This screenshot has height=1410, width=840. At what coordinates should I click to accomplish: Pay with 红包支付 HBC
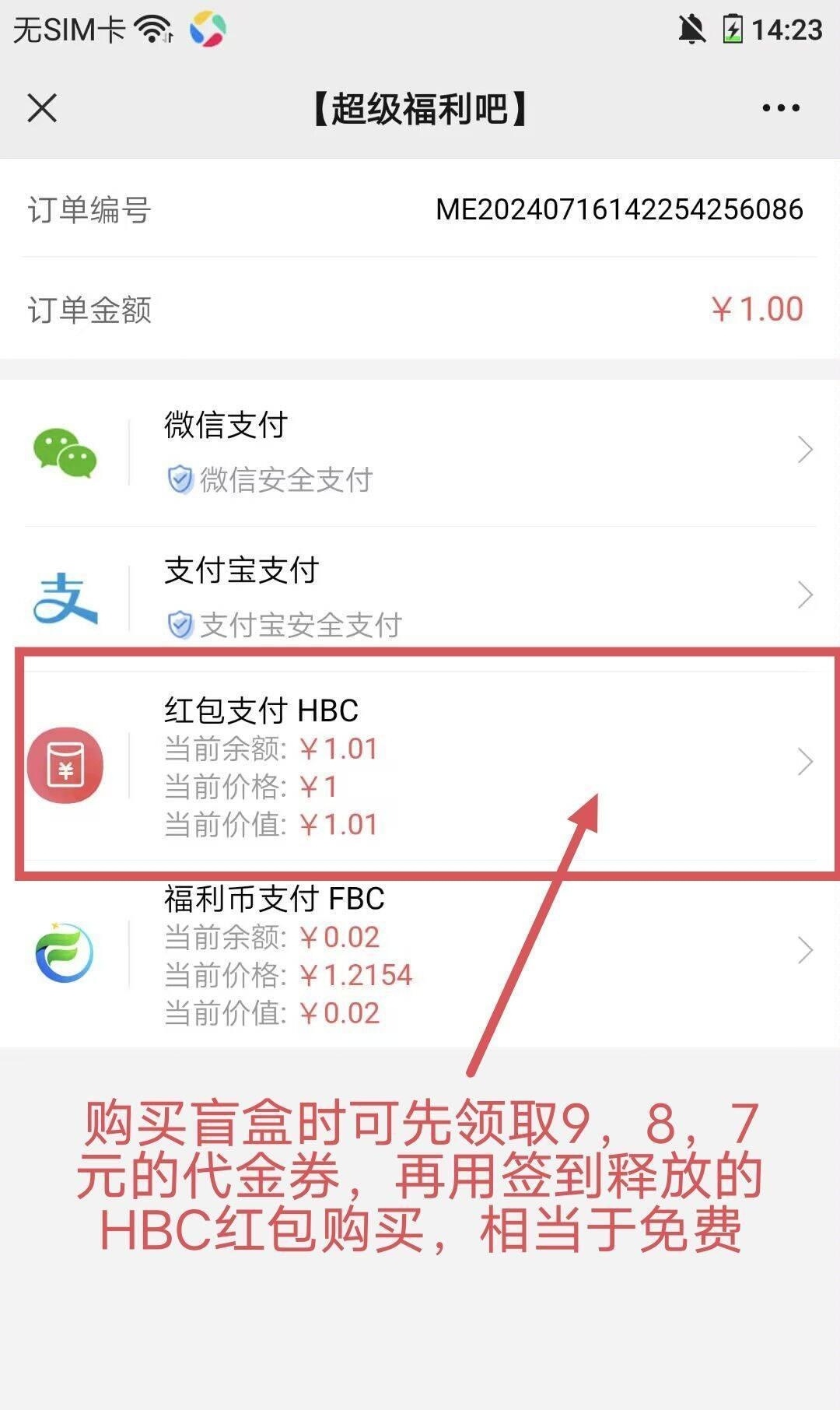pyautogui.click(x=420, y=766)
